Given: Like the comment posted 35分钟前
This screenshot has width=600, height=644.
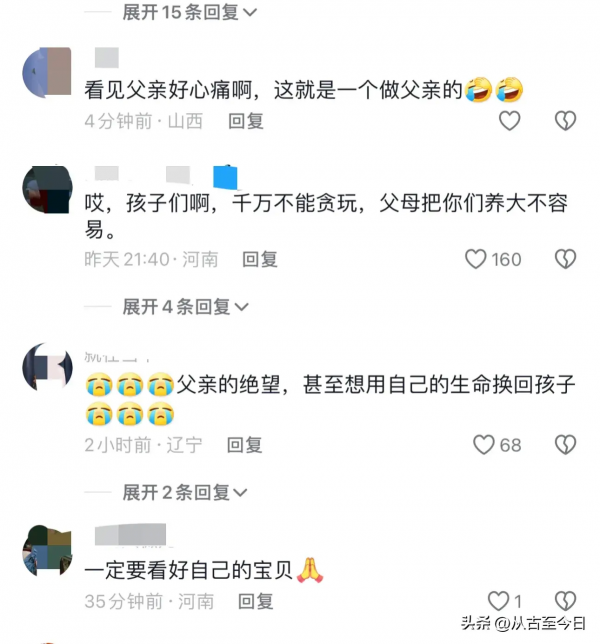Looking at the screenshot, I should [x=497, y=601].
